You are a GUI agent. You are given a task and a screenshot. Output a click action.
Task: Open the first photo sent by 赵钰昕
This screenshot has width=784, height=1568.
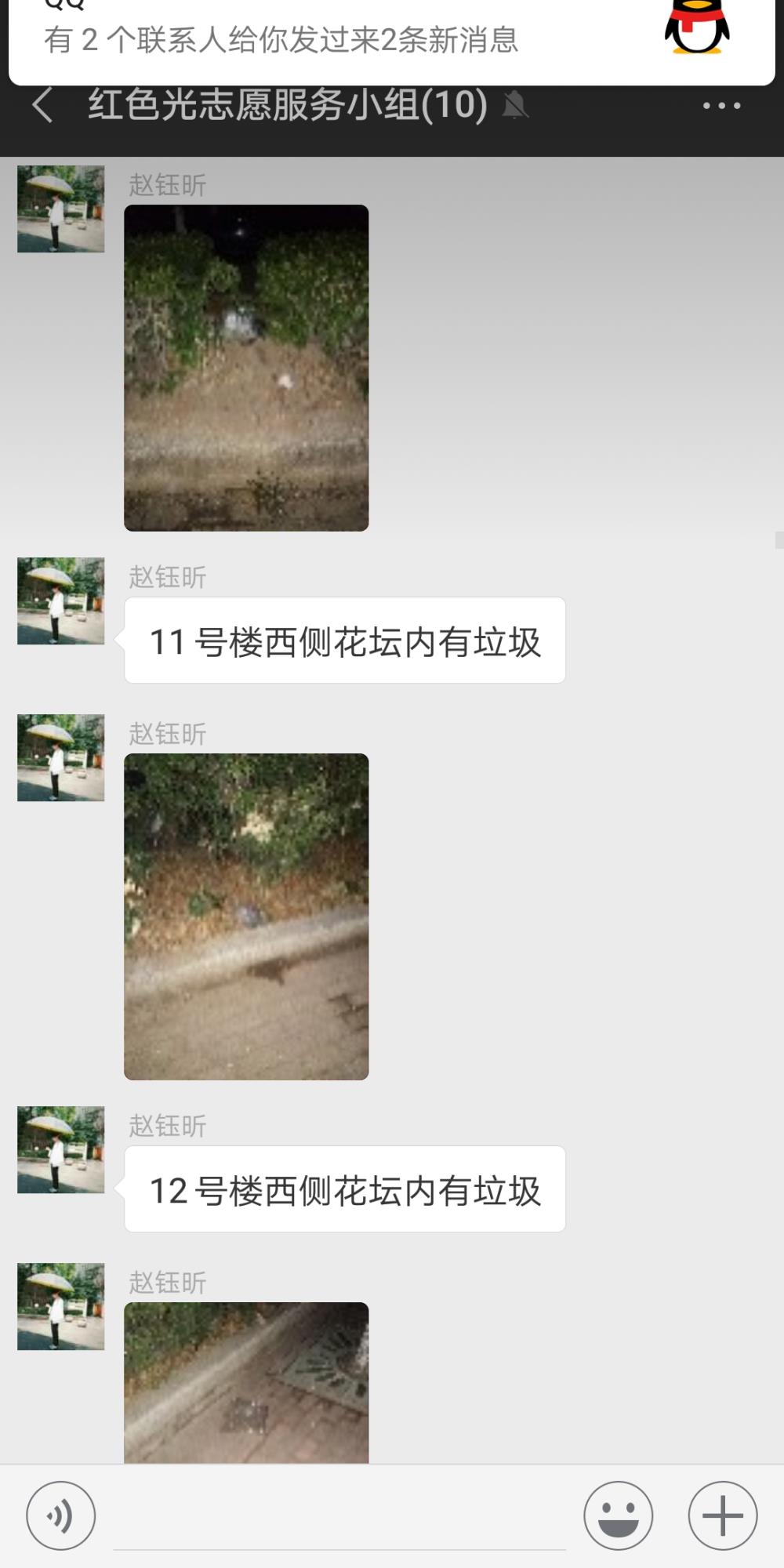pos(246,368)
